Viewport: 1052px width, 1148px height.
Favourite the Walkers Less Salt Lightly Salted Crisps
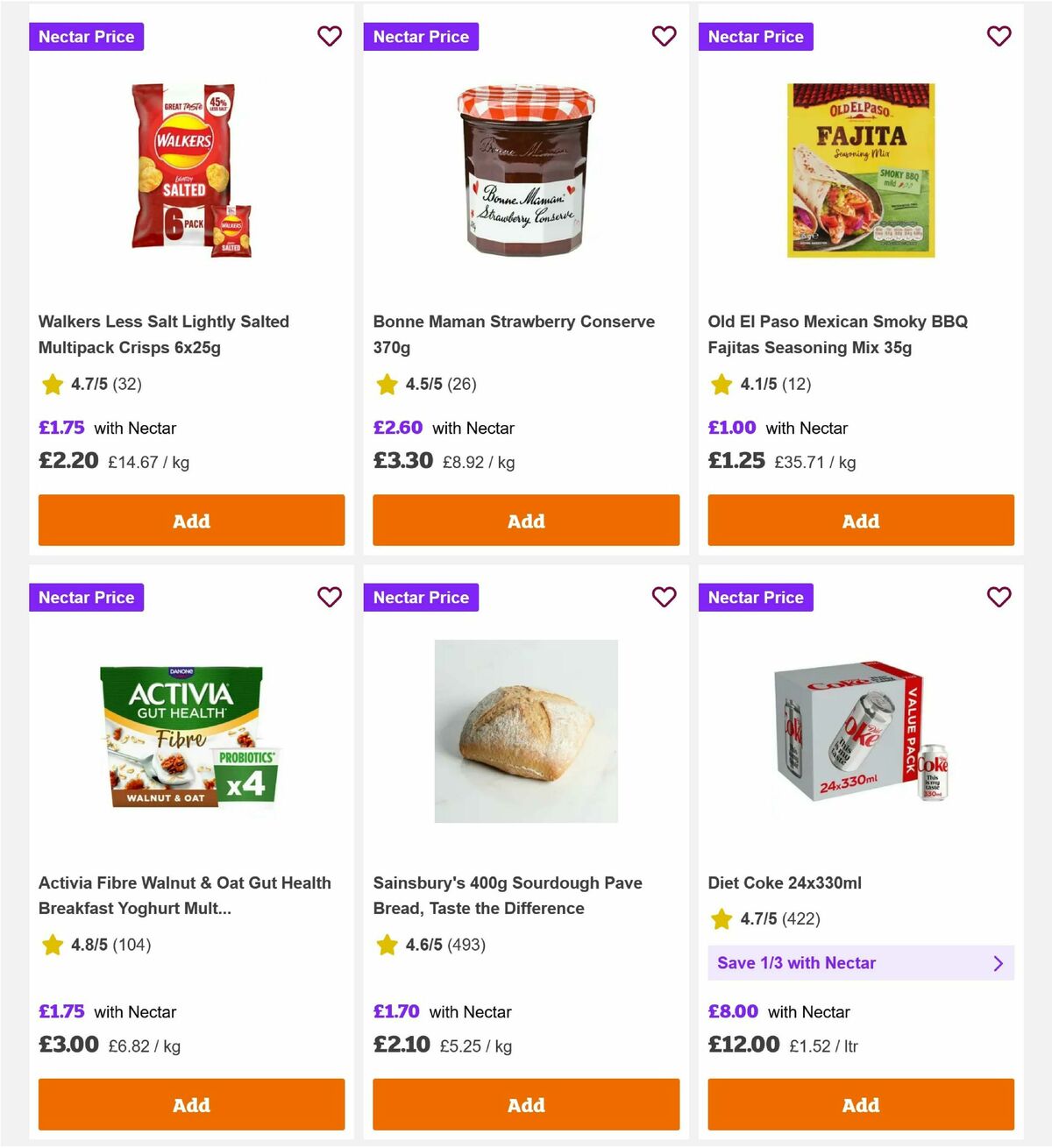pyautogui.click(x=330, y=36)
